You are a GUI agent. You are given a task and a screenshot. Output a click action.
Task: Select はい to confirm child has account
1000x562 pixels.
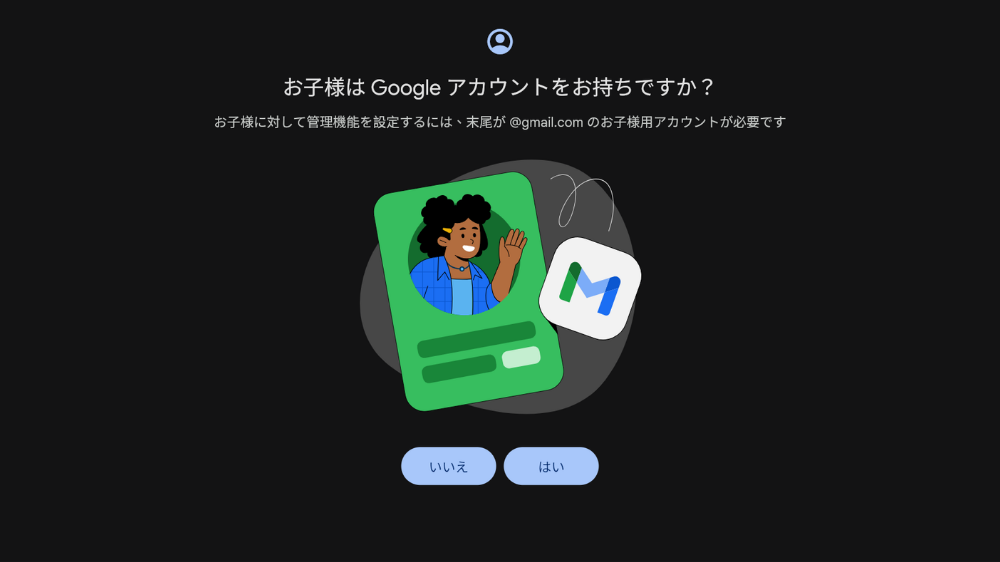pos(551,466)
